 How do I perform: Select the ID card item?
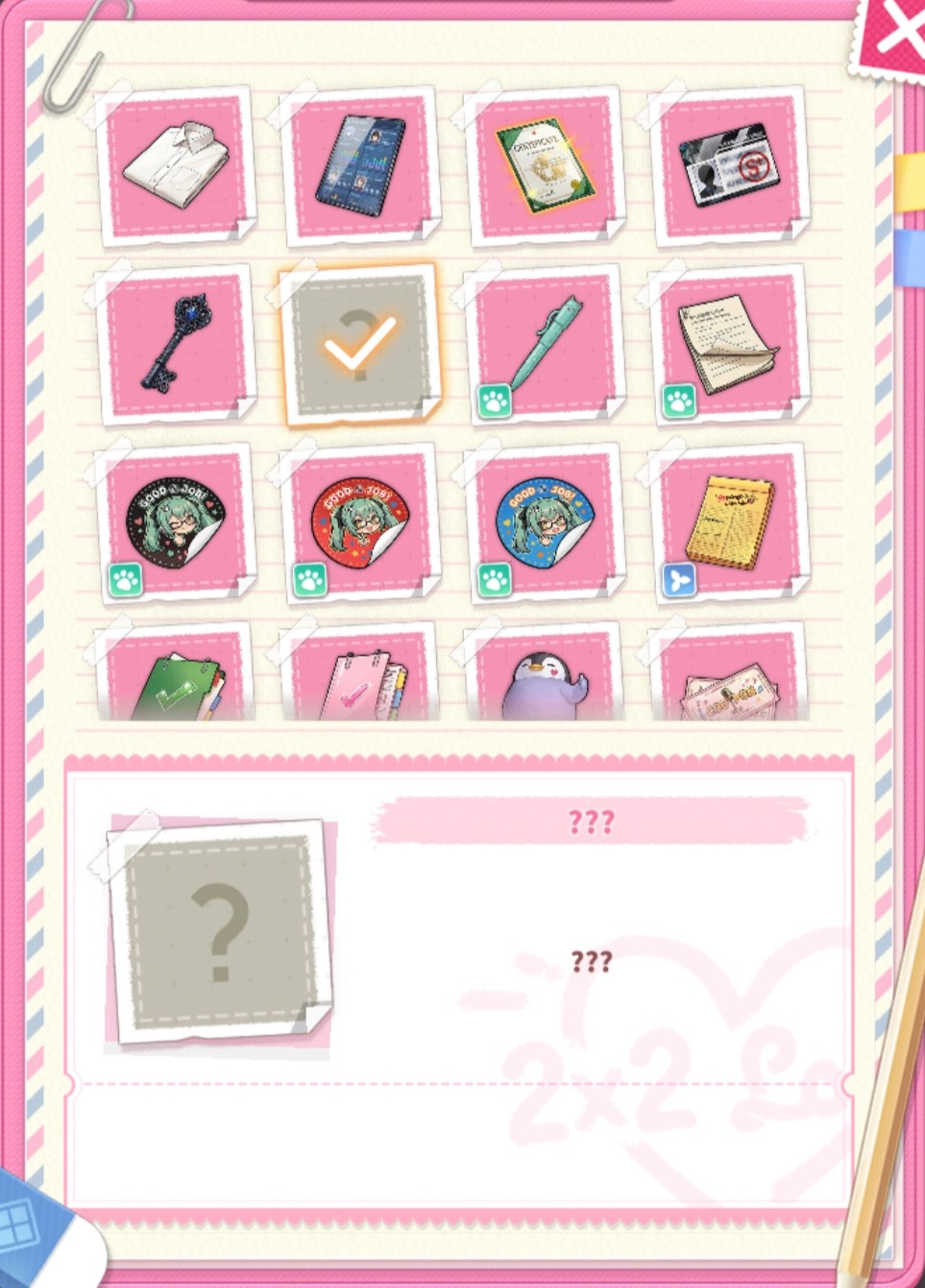pyautogui.click(x=729, y=165)
